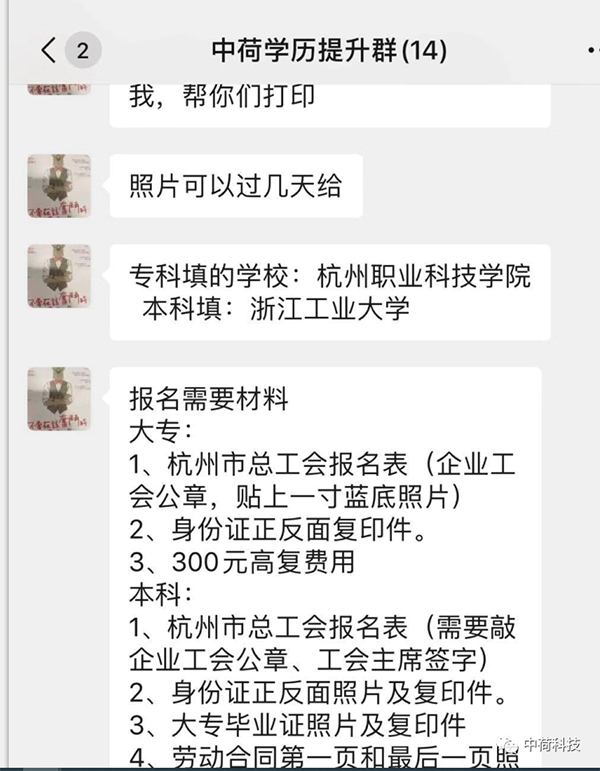View profile from avatar beside 报名需要材料 message

[59, 399]
